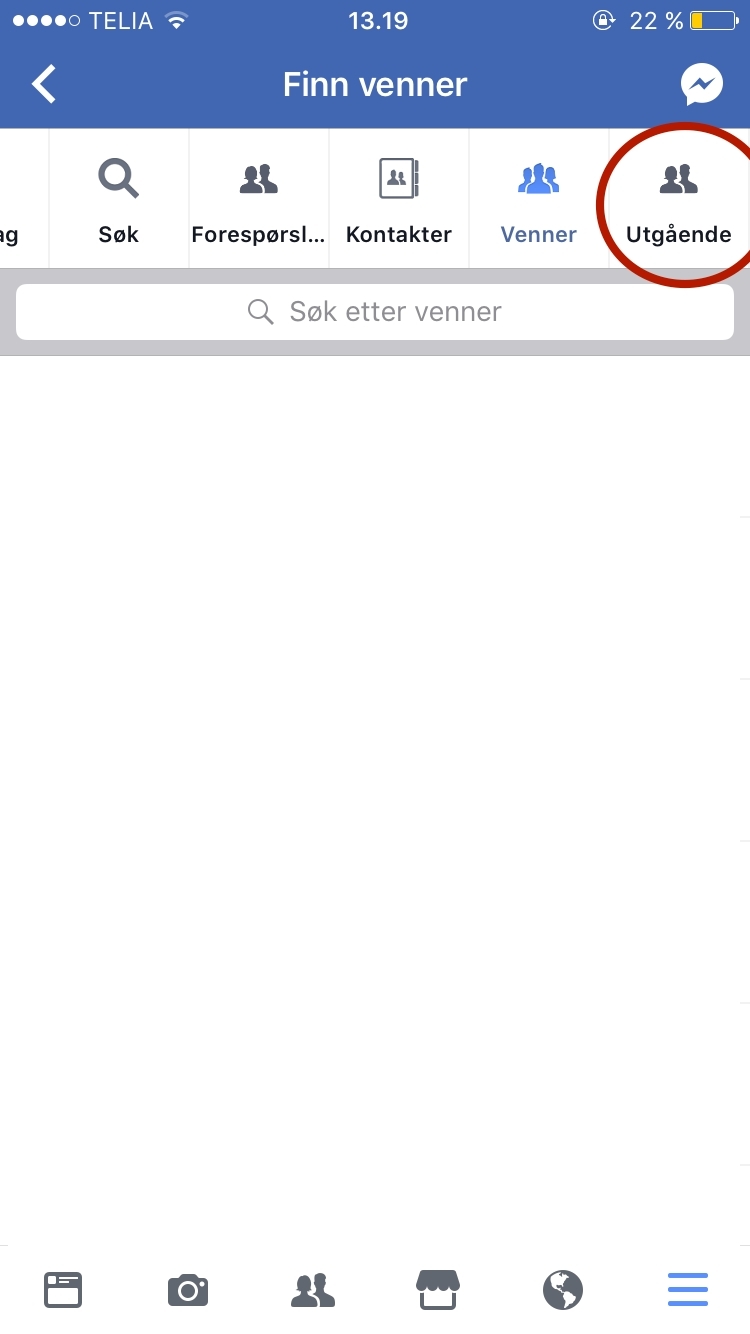Image resolution: width=750 pixels, height=1334 pixels.
Task: Open the Forespørsler tab
Action: (x=259, y=200)
